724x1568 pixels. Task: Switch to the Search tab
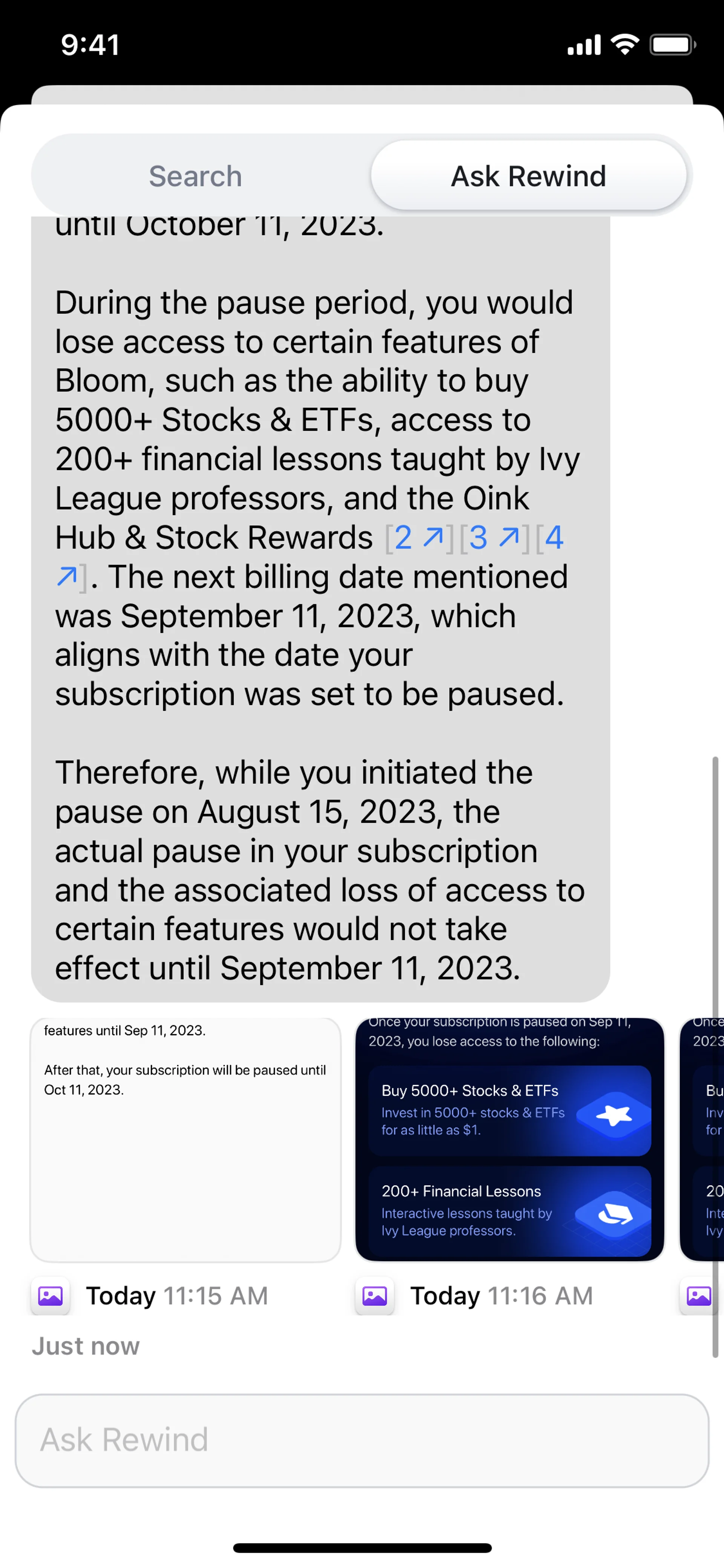coord(195,176)
